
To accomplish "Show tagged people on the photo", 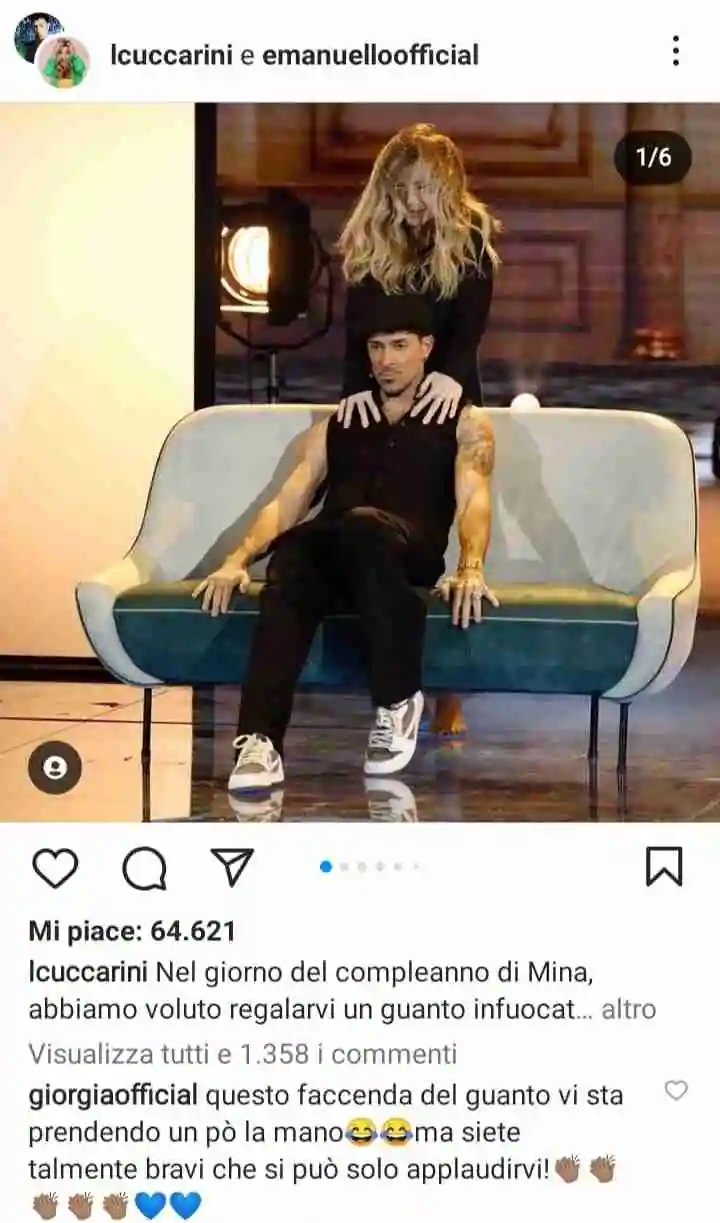I will pyautogui.click(x=55, y=767).
